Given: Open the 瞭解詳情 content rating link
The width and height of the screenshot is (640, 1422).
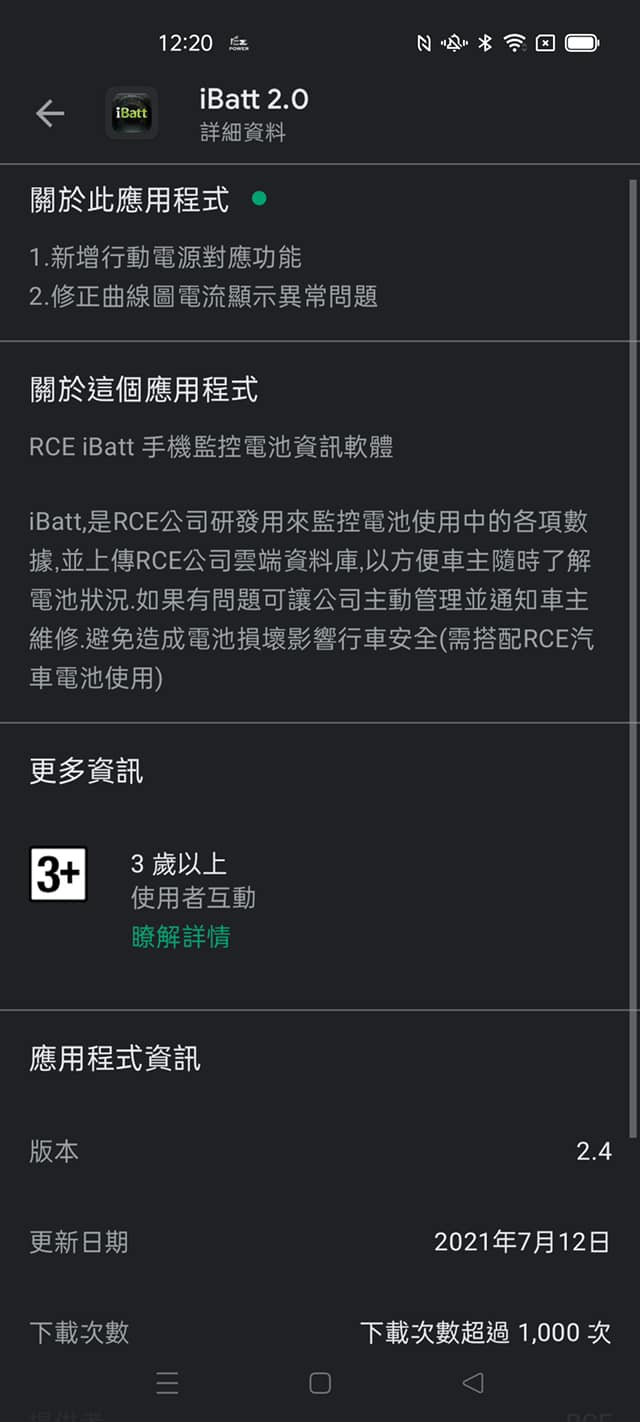Looking at the screenshot, I should tap(180, 937).
